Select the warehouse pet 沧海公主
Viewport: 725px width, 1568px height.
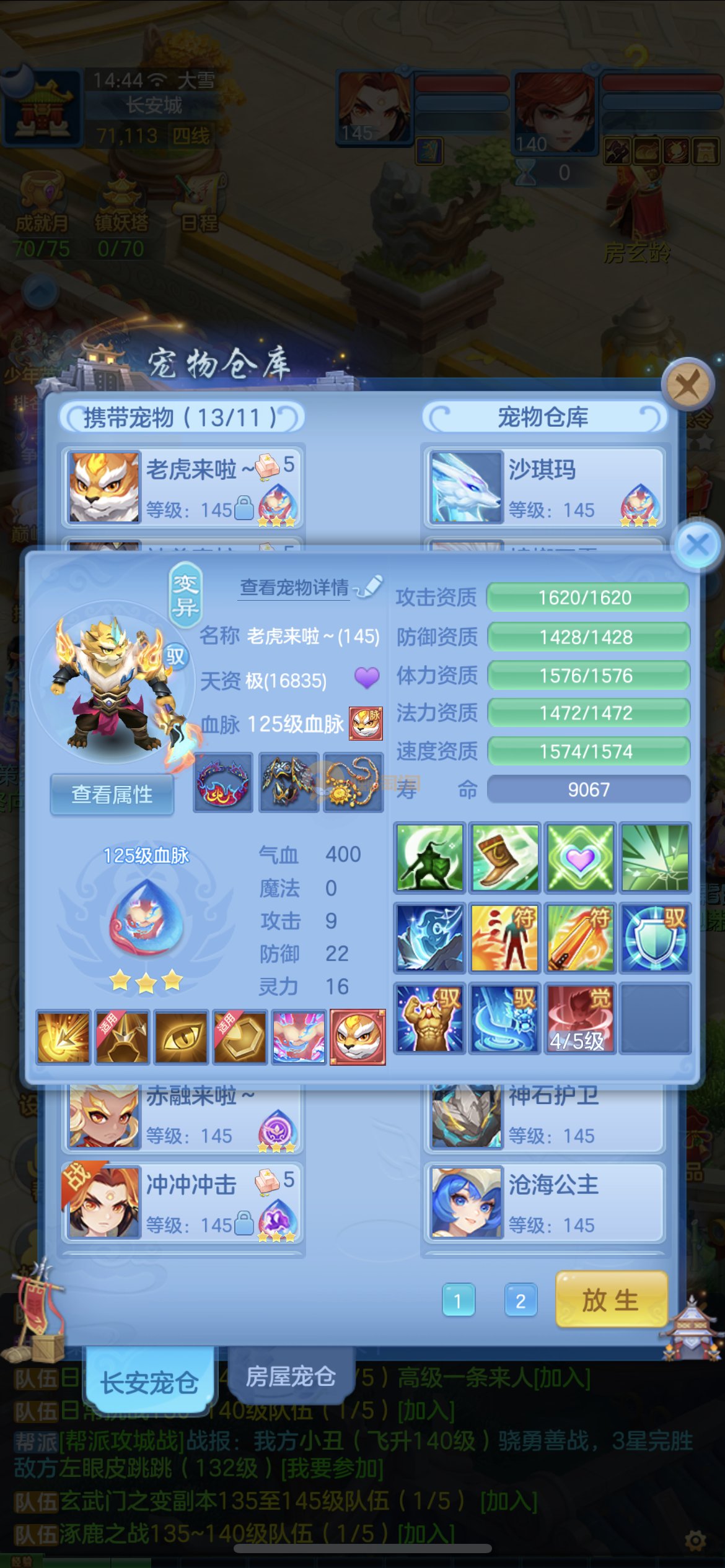point(544,1201)
